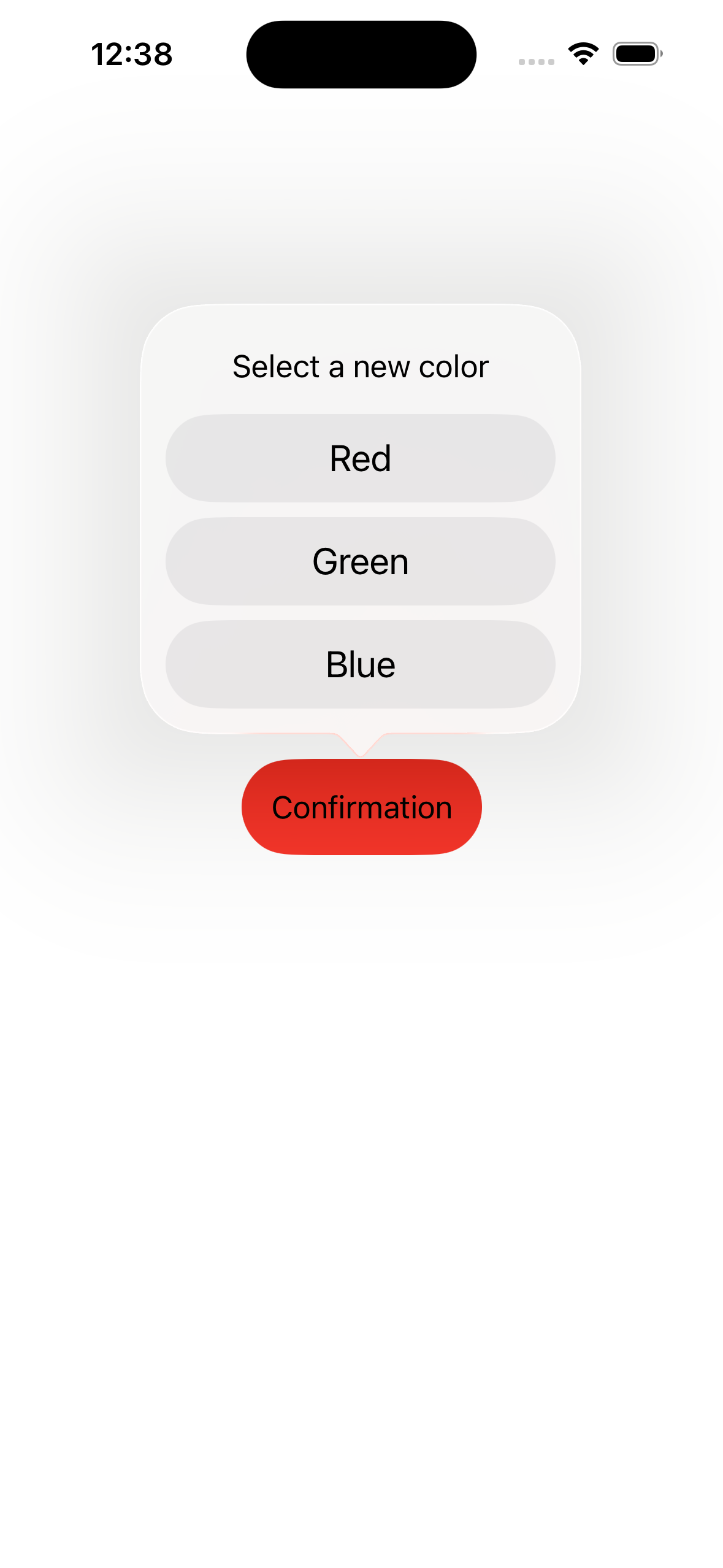
Task: Tap the popup arrow above Confirmation
Action: (x=361, y=745)
